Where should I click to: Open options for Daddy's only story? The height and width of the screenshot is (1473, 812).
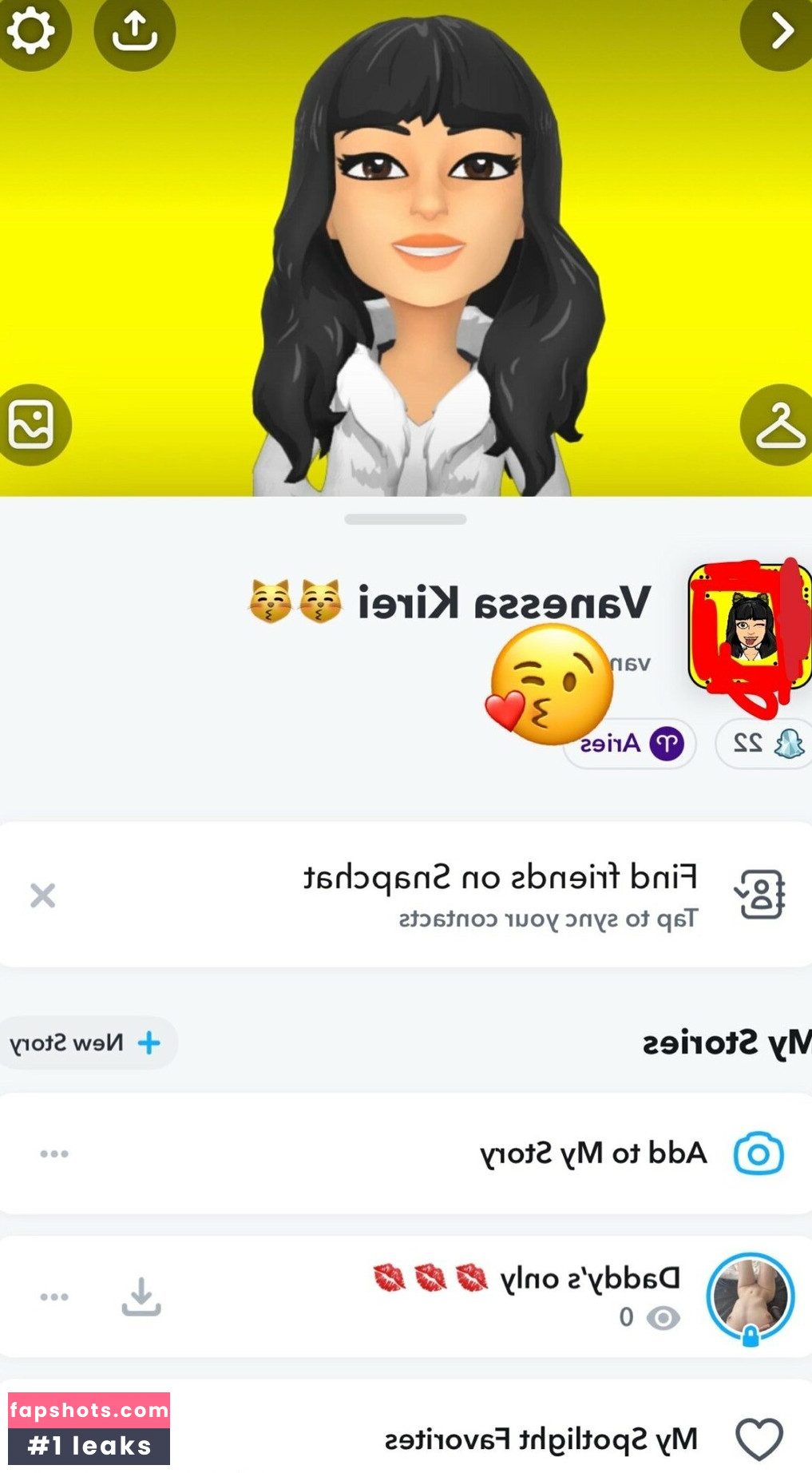pyautogui.click(x=54, y=1296)
